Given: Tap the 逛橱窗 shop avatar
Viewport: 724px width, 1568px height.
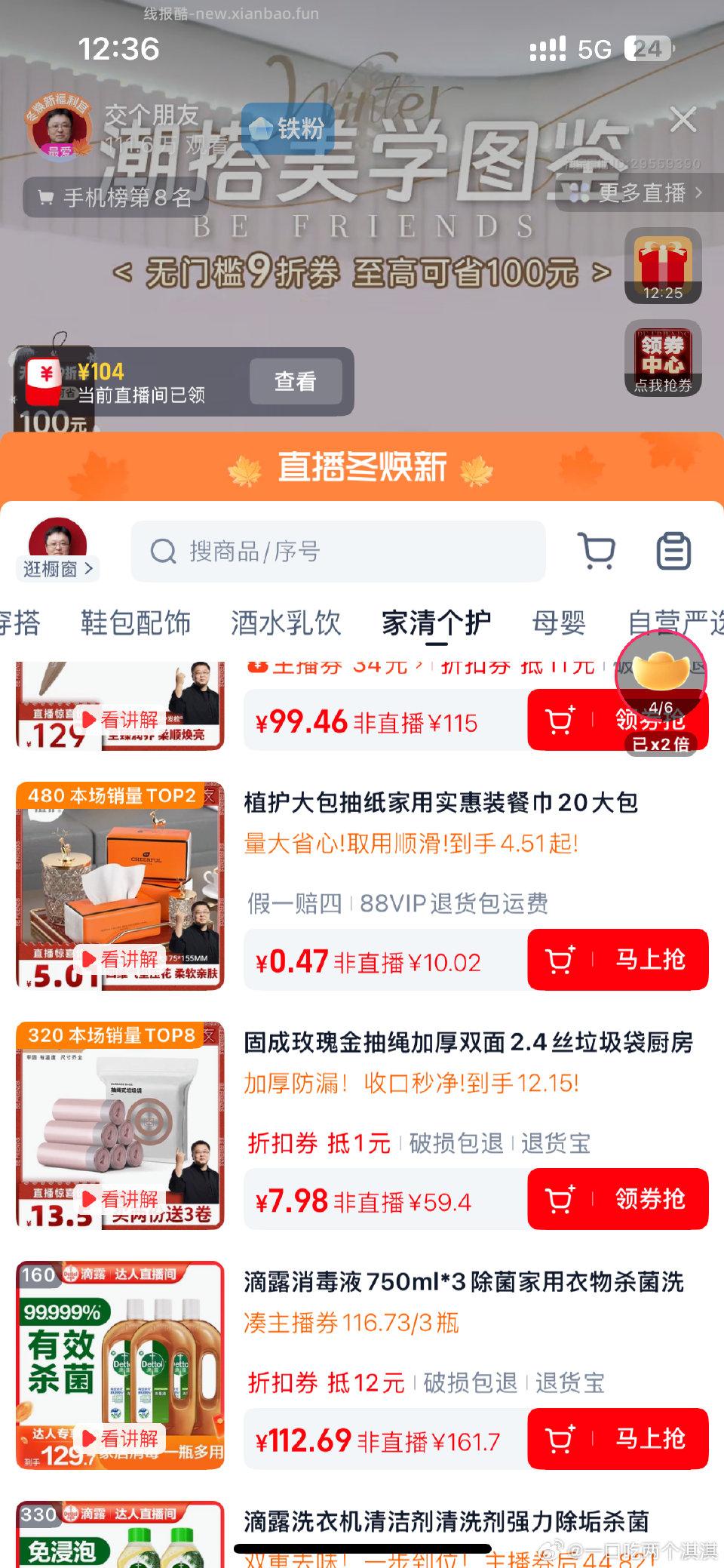Looking at the screenshot, I should click(x=57, y=540).
